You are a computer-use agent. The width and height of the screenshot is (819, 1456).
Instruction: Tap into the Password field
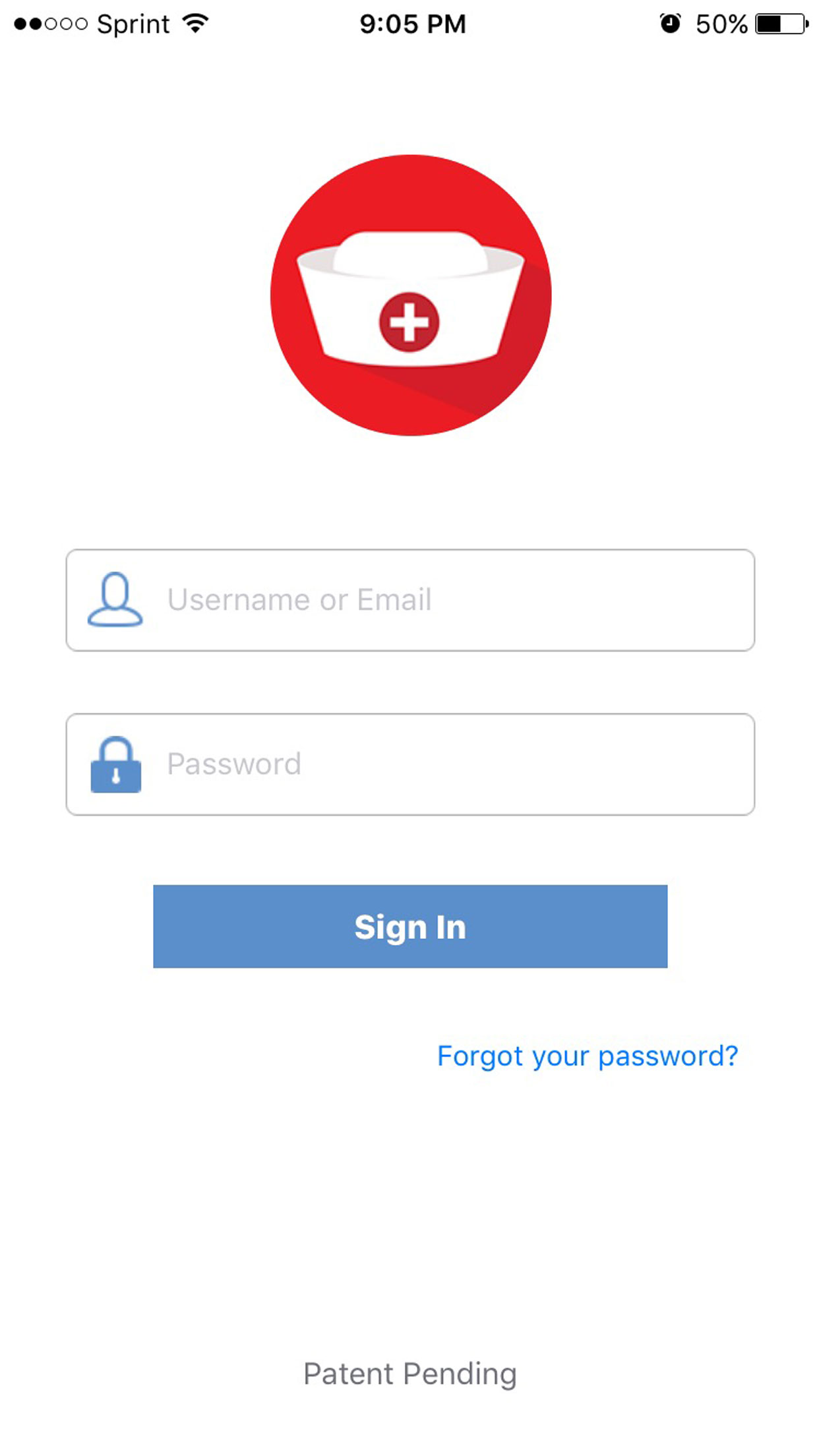(x=410, y=764)
